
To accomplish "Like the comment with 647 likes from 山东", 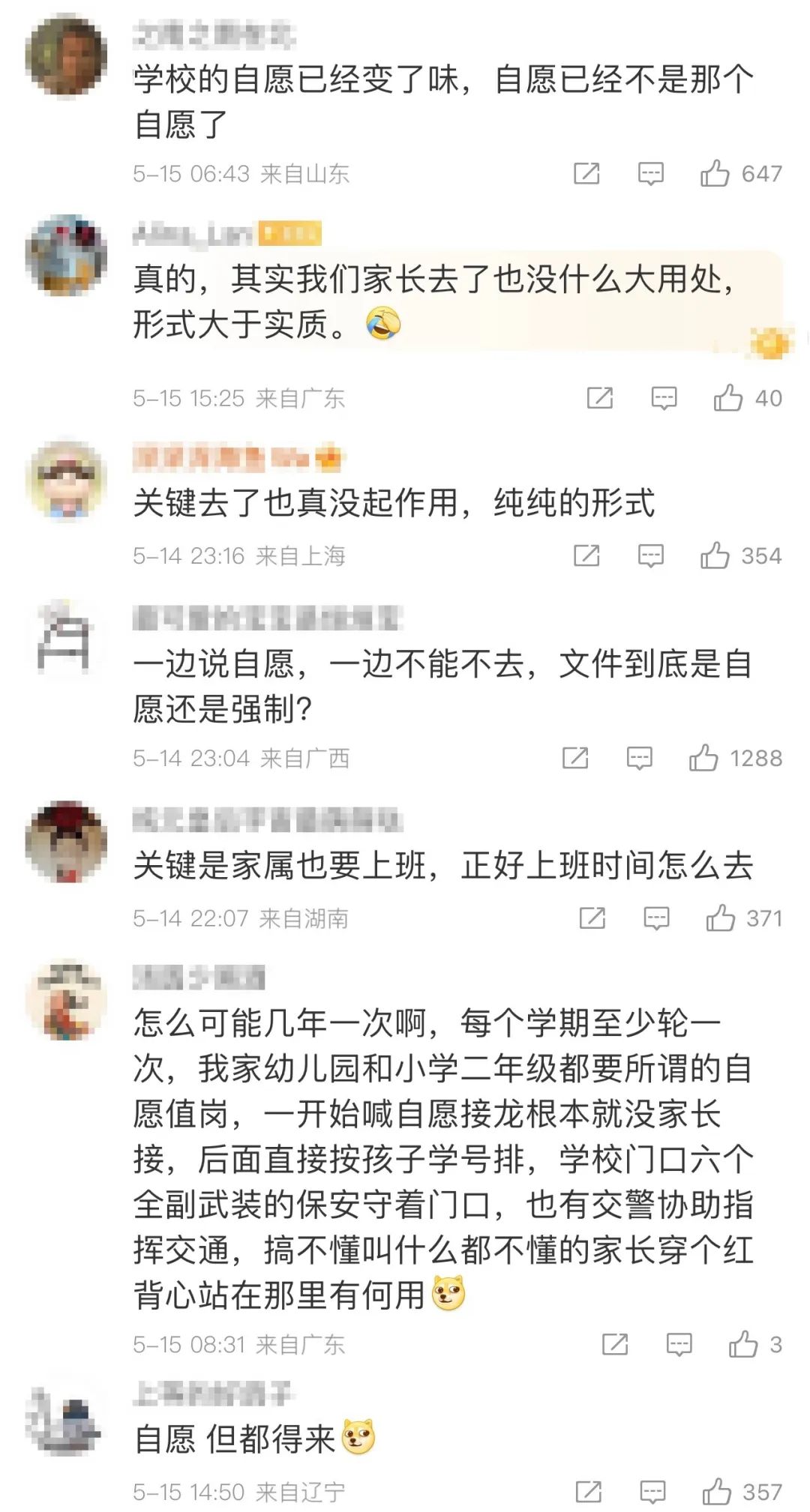I will pyautogui.click(x=714, y=174).
